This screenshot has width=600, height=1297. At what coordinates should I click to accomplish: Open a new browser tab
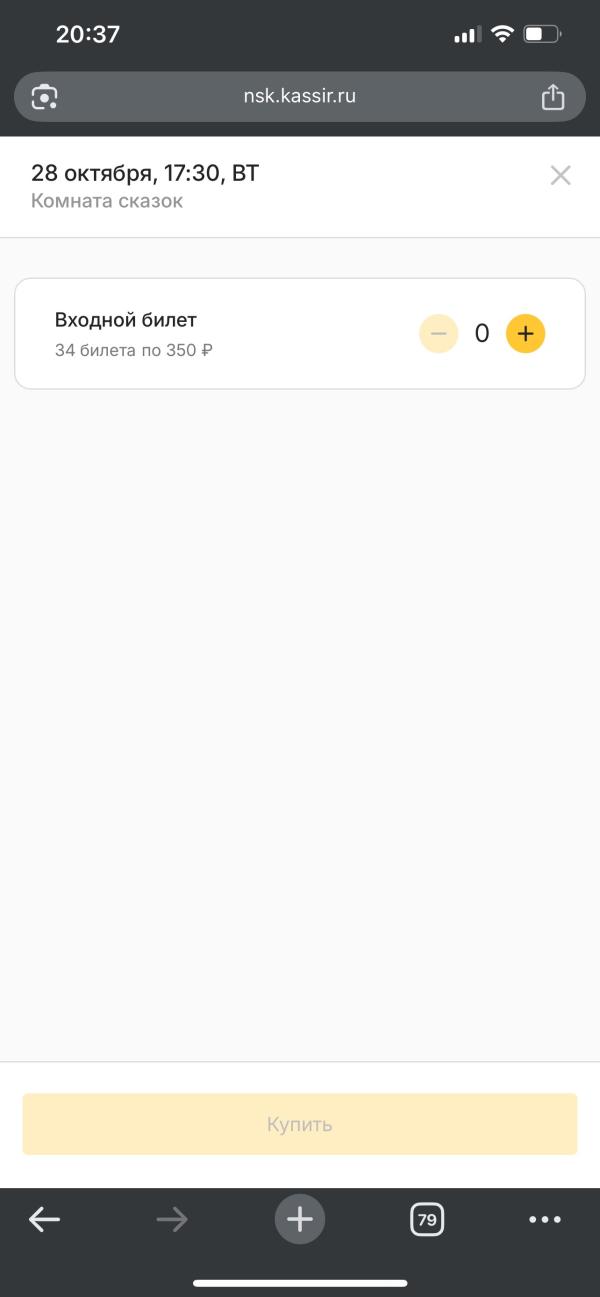click(300, 1219)
